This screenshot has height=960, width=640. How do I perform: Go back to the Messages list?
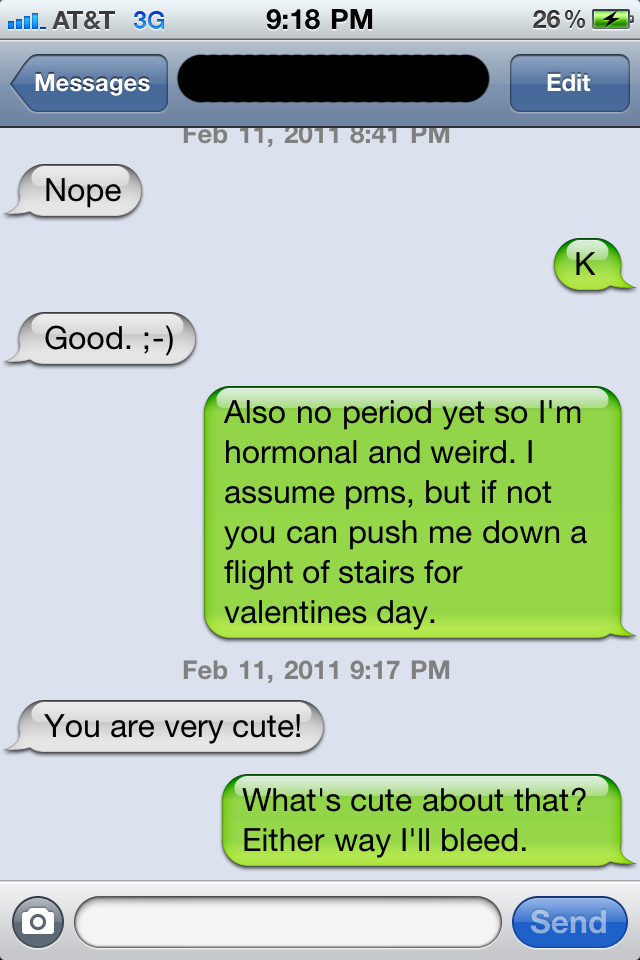pos(90,83)
